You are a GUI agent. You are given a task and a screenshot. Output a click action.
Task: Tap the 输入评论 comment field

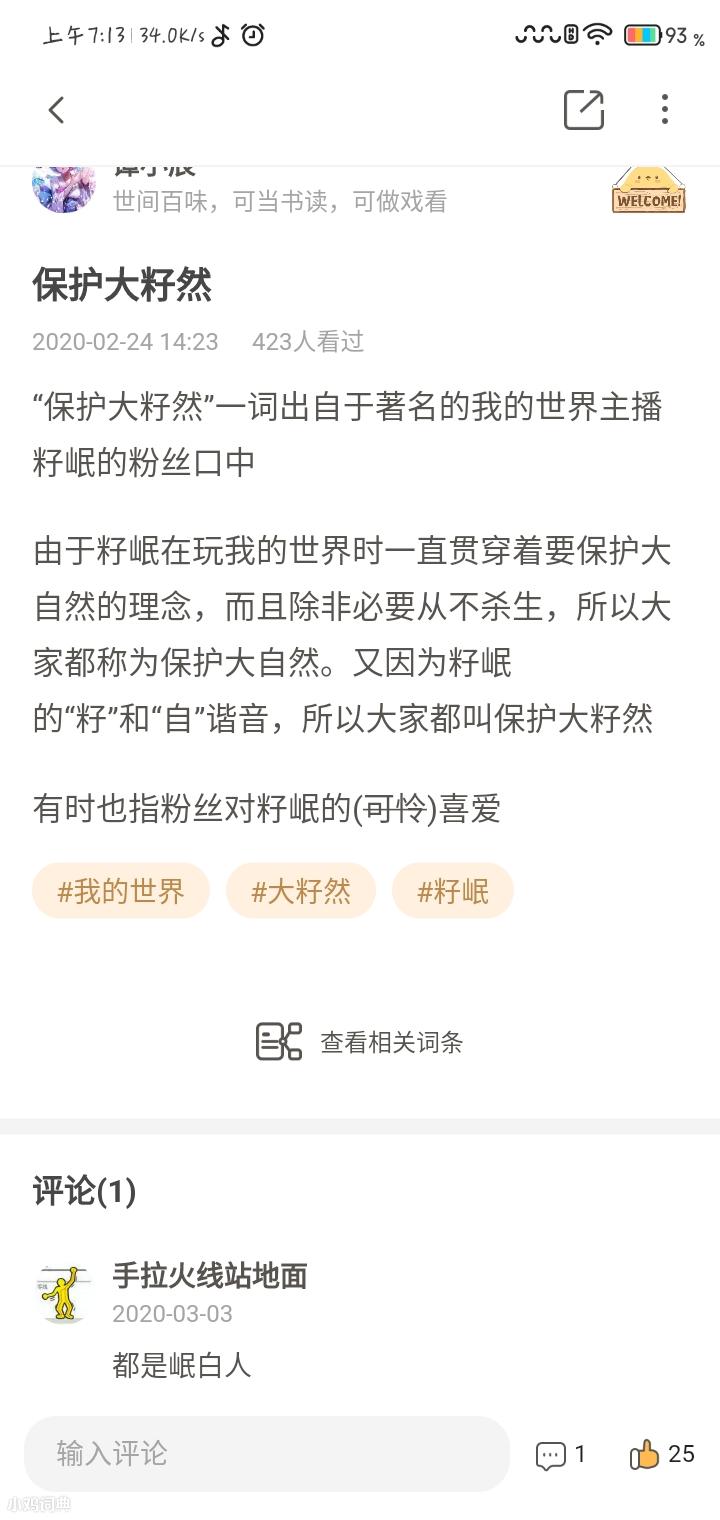pyautogui.click(x=267, y=1453)
